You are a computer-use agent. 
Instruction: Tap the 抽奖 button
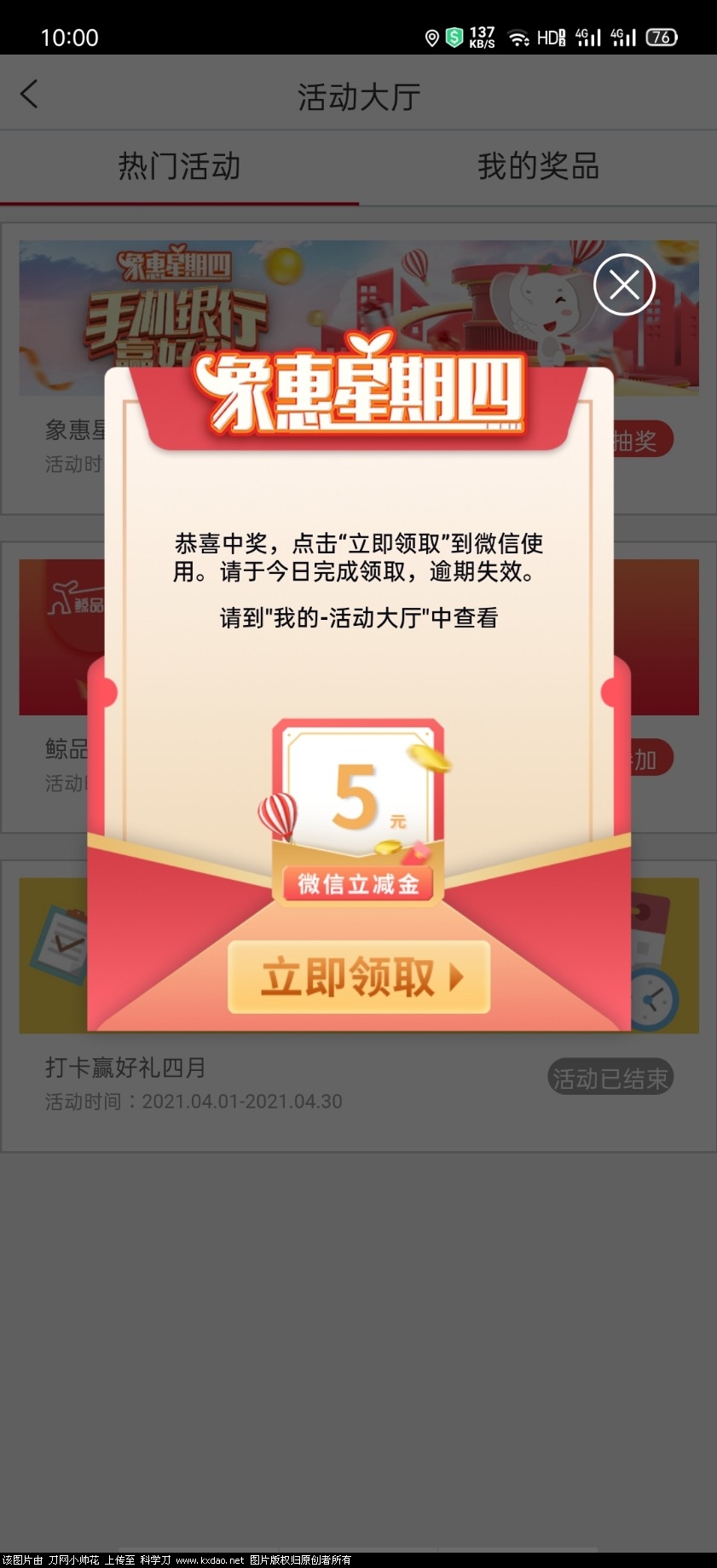[643, 440]
